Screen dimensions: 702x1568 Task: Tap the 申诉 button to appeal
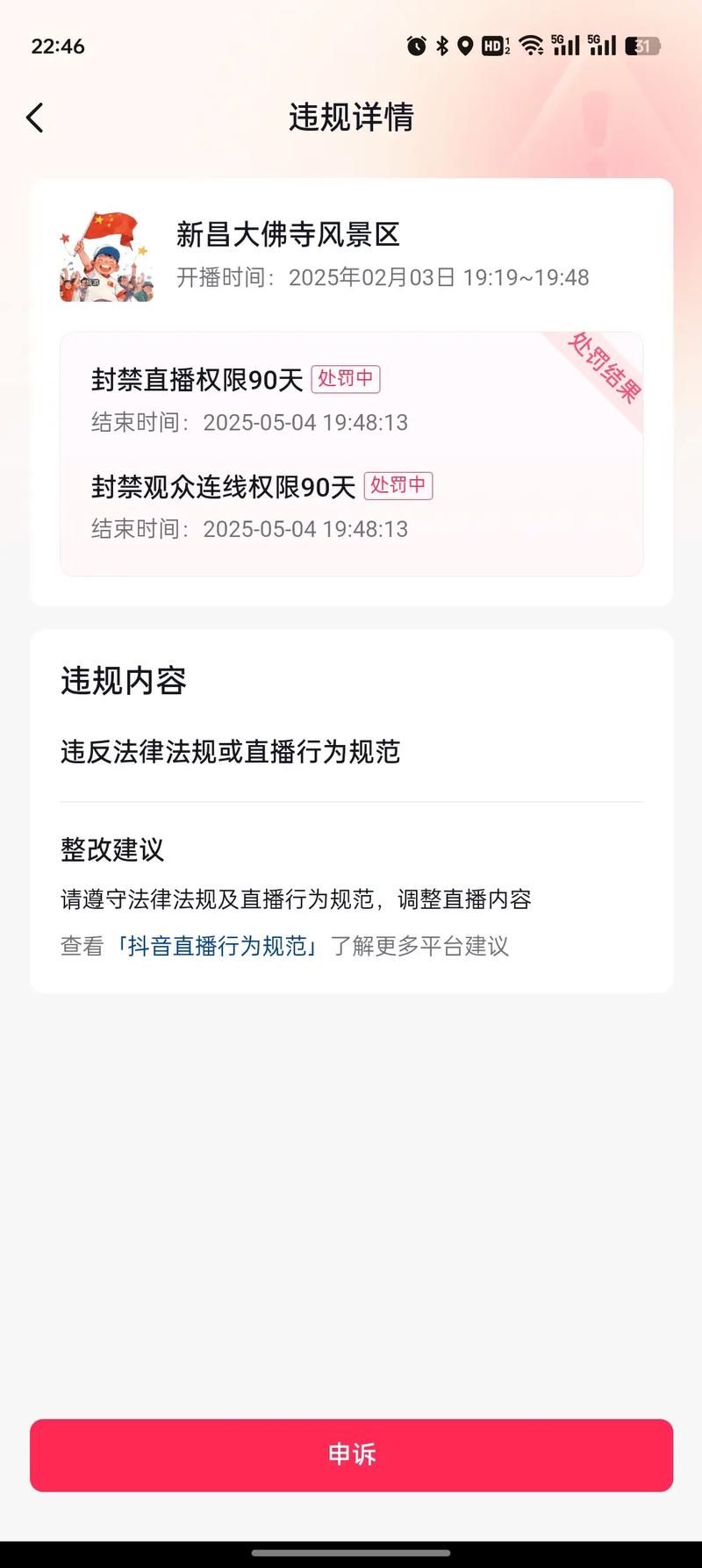pos(351,1455)
